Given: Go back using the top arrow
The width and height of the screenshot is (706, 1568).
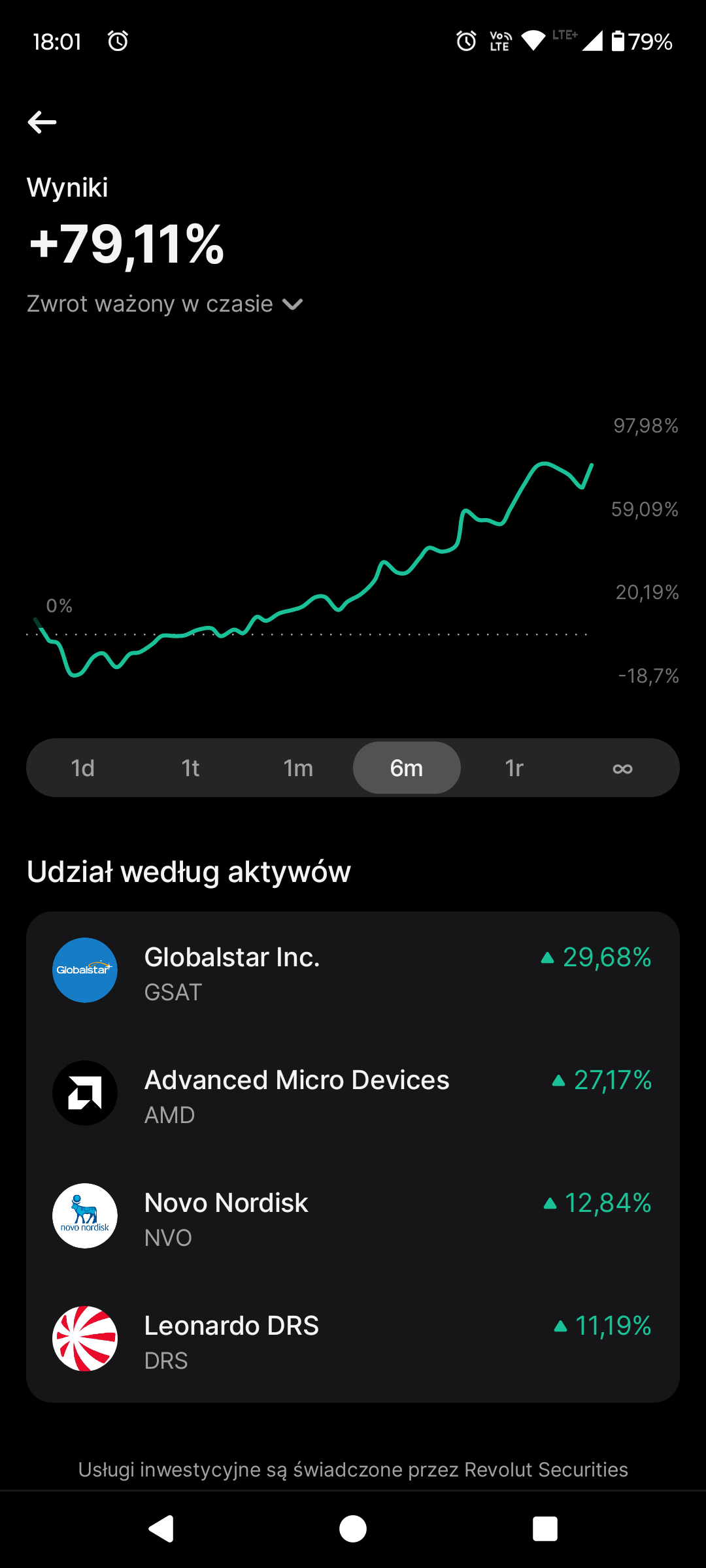Looking at the screenshot, I should [42, 122].
